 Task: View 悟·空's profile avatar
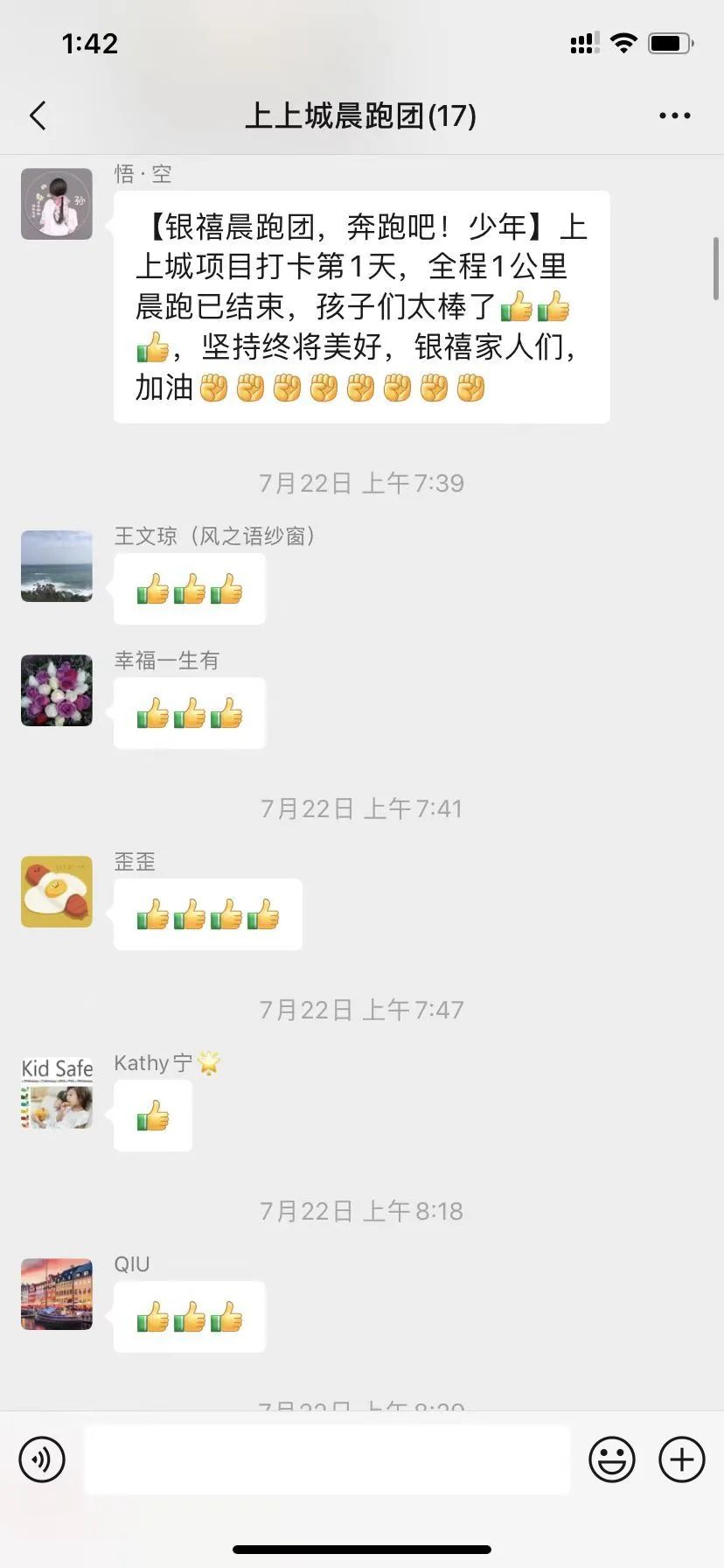coord(57,204)
